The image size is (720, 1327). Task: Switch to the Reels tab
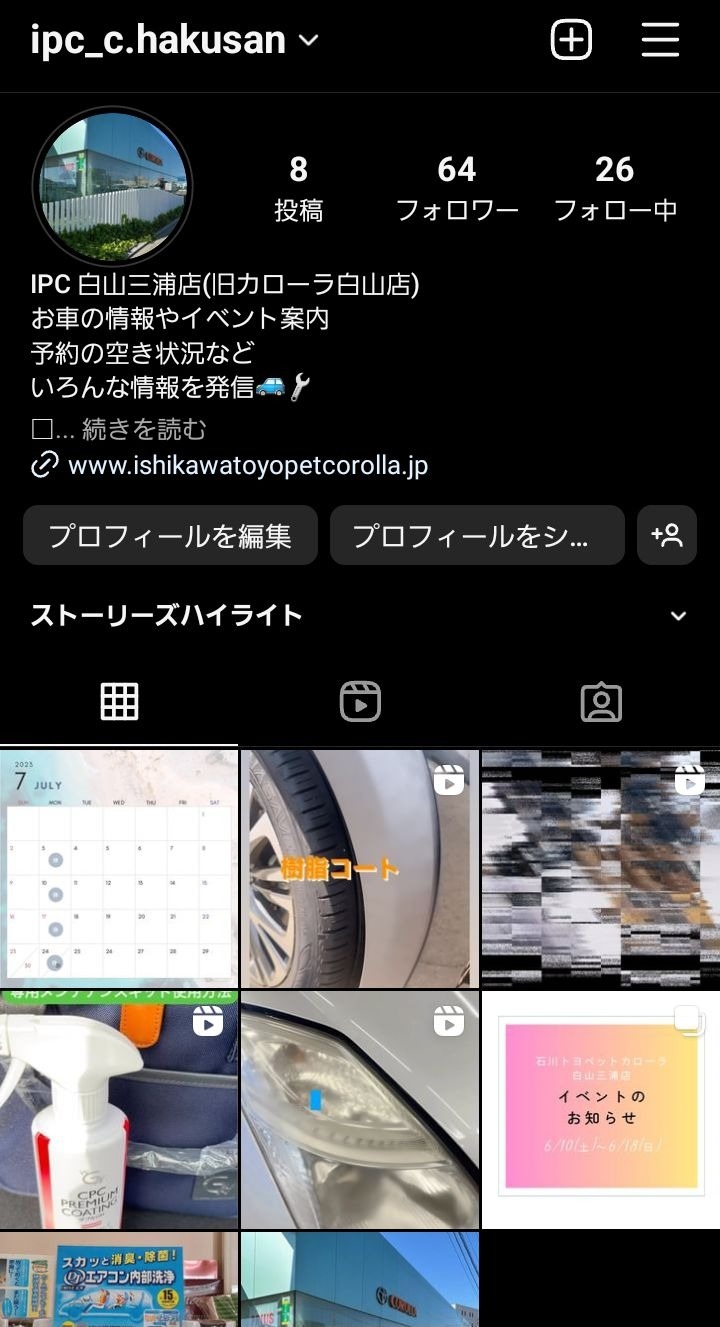click(x=360, y=702)
